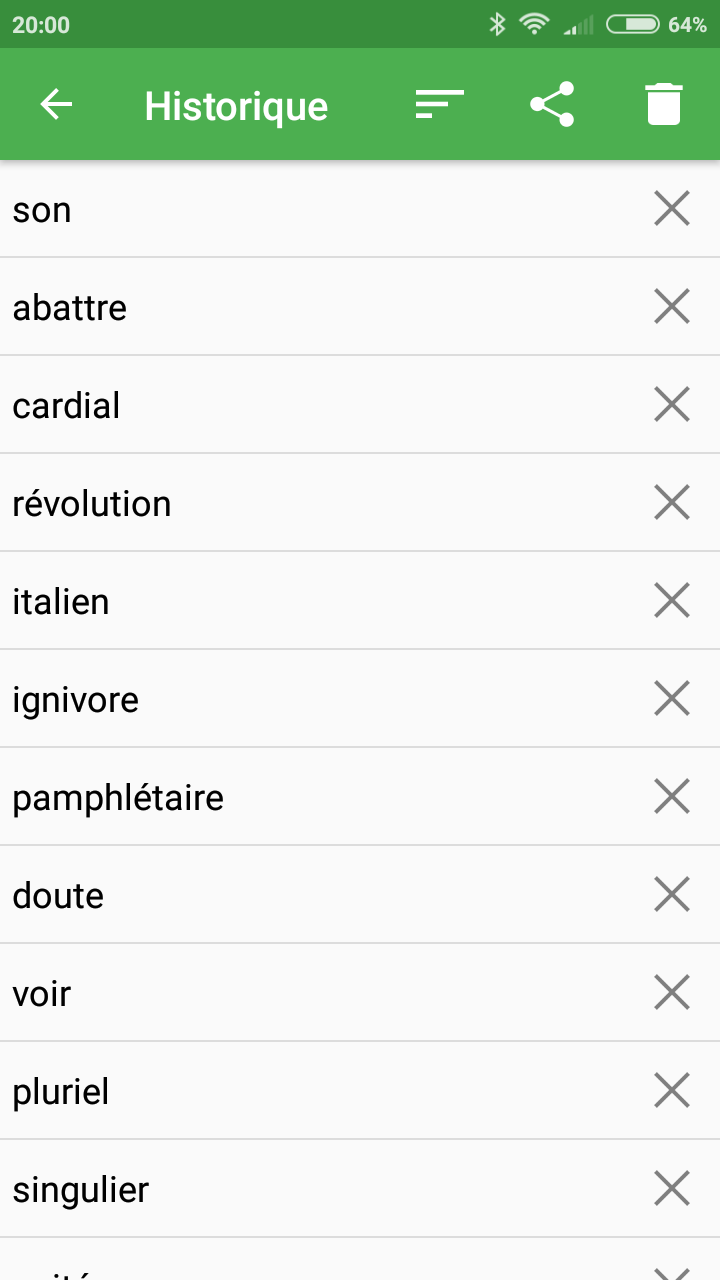This screenshot has height=1280, width=720.
Task: Remove "son" using its X icon
Action: 671,208
